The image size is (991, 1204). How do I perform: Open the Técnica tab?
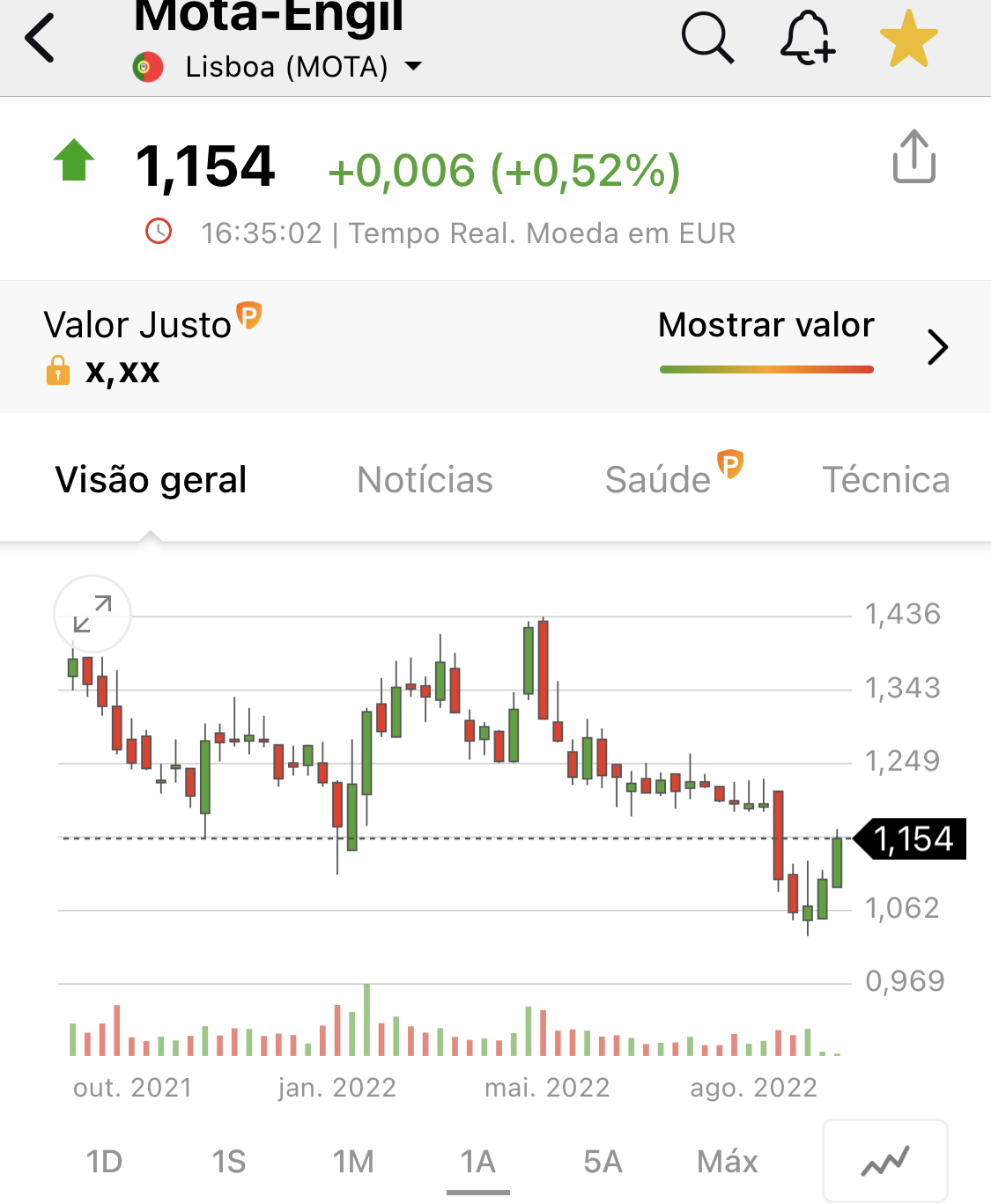(x=885, y=480)
